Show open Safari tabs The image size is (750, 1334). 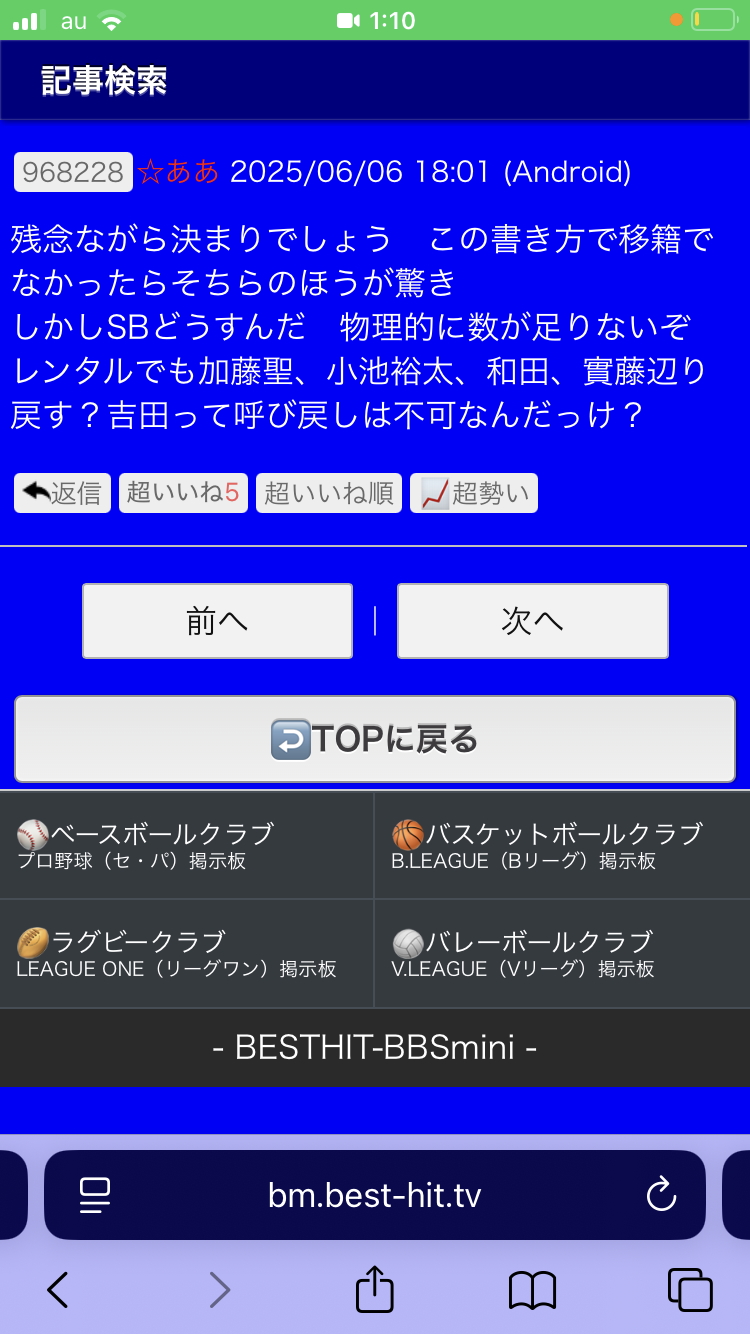click(x=689, y=1290)
